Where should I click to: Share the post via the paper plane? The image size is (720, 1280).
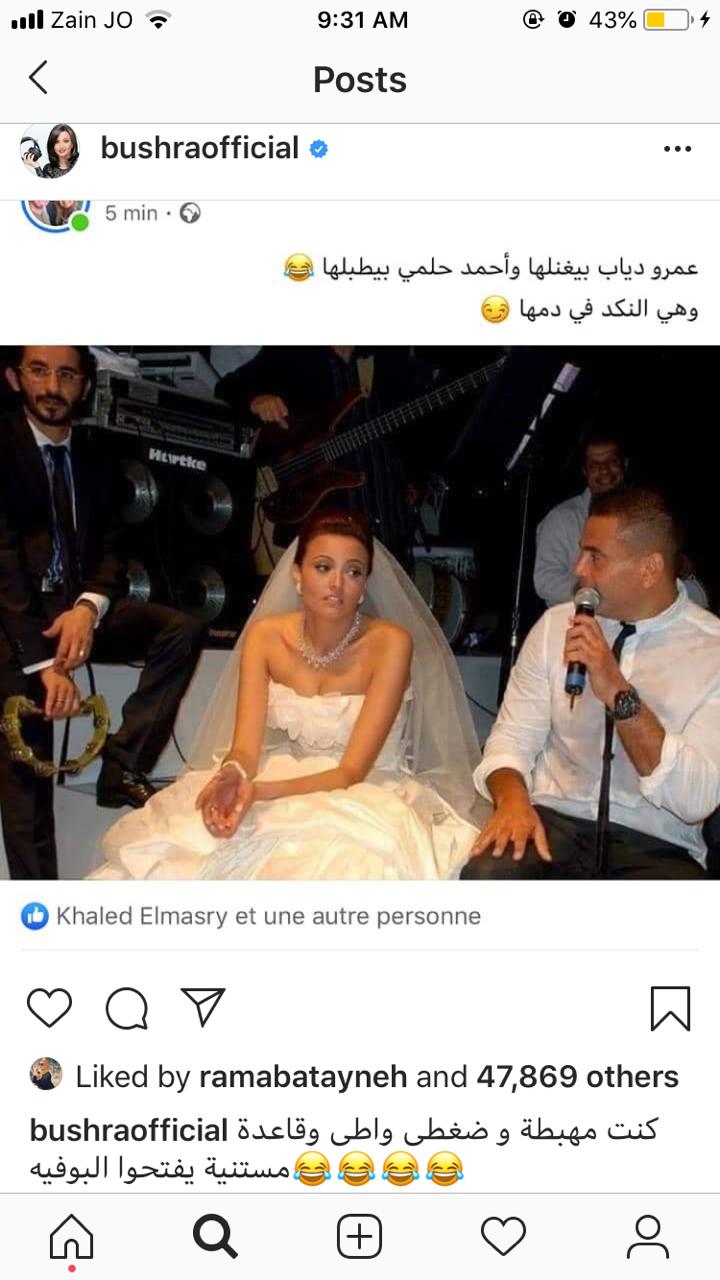tap(203, 1007)
